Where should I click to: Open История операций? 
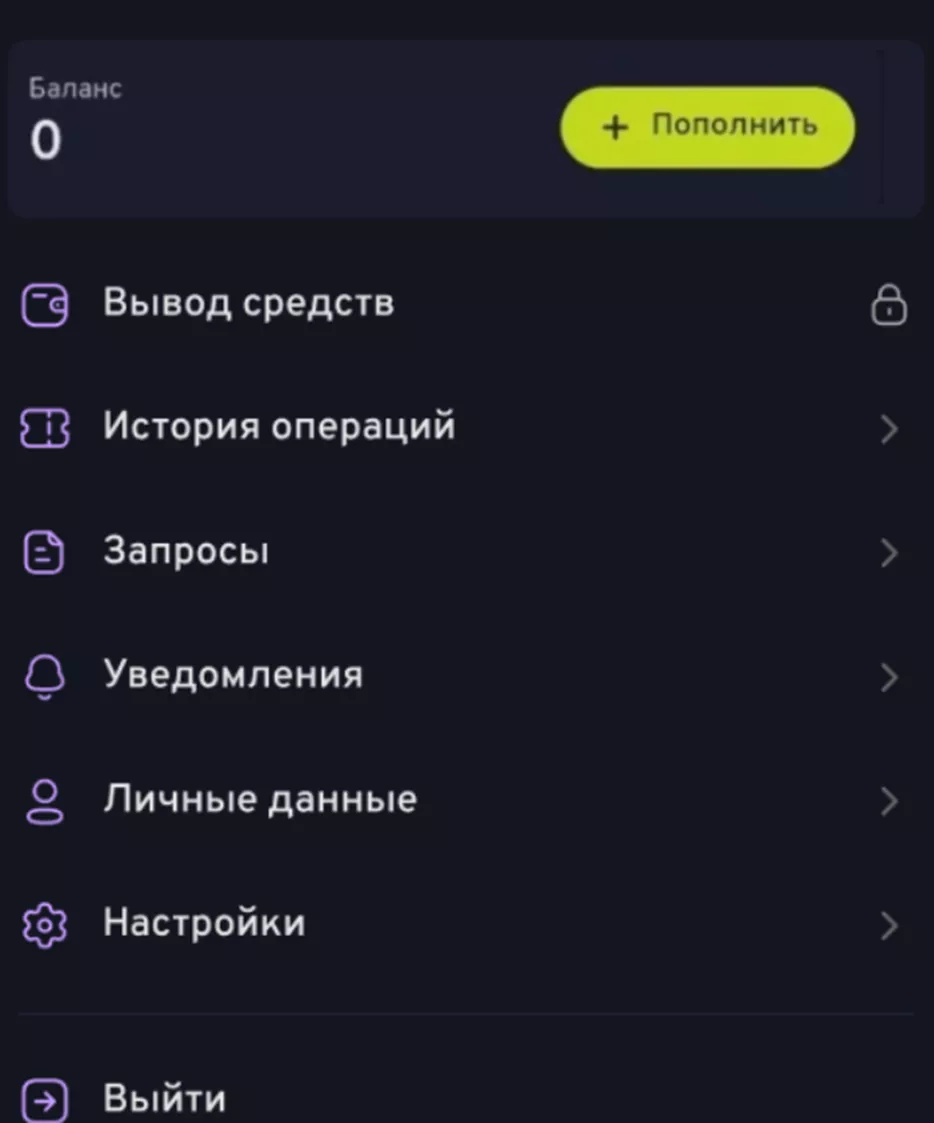pyautogui.click(x=279, y=427)
